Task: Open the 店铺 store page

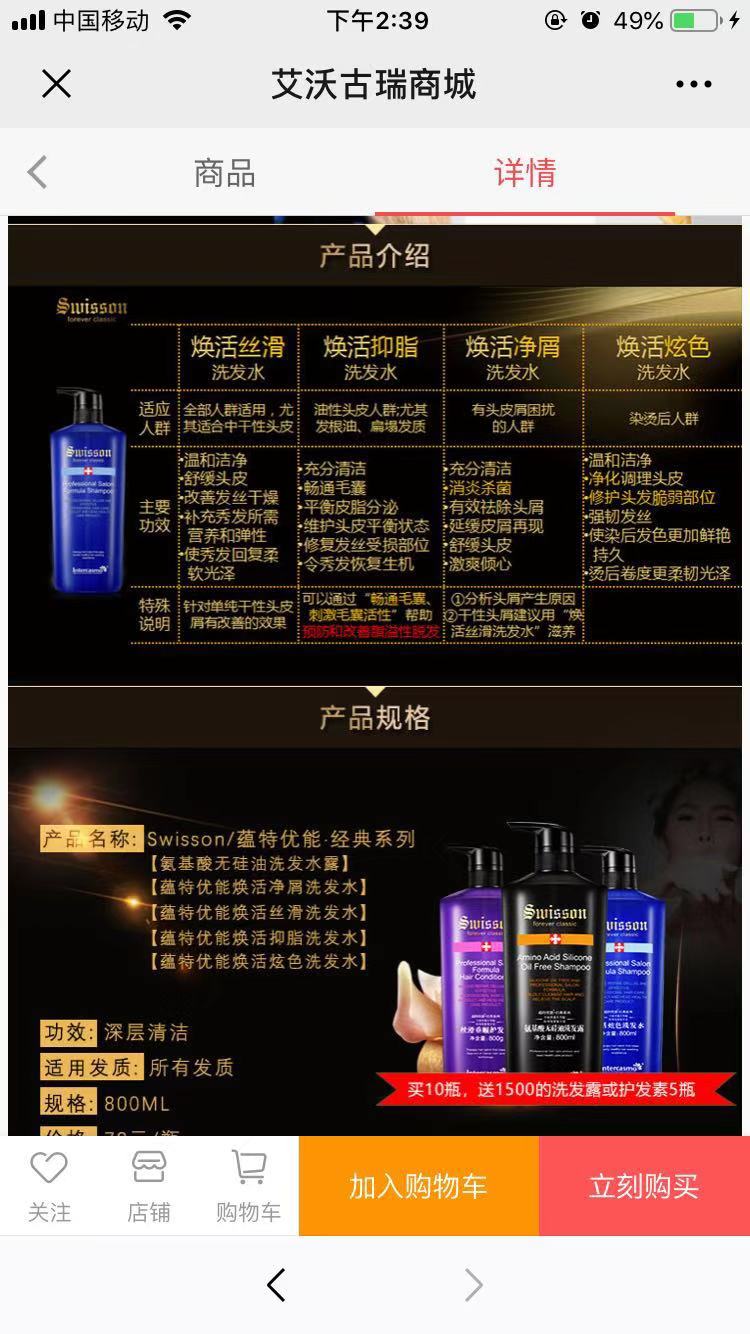Action: coord(149,1186)
